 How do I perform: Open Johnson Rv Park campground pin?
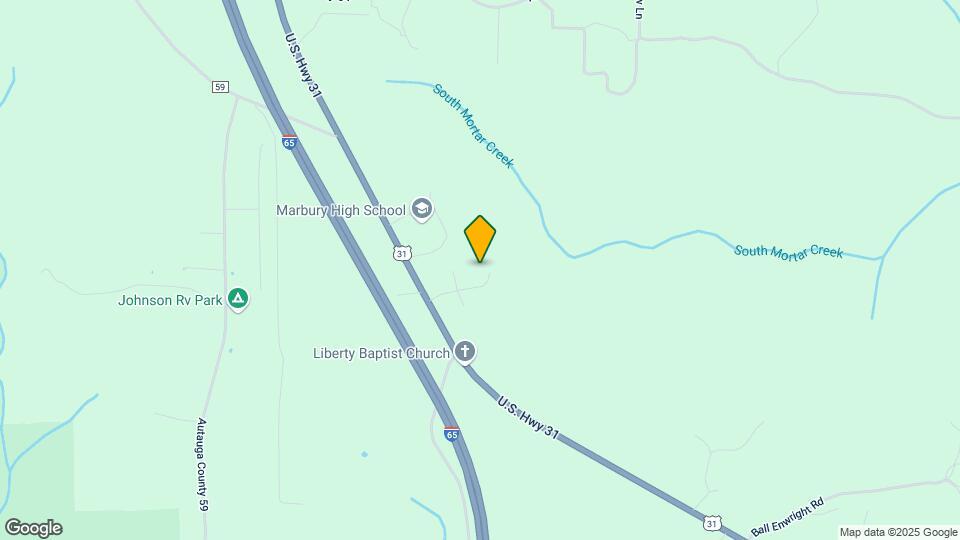click(238, 298)
